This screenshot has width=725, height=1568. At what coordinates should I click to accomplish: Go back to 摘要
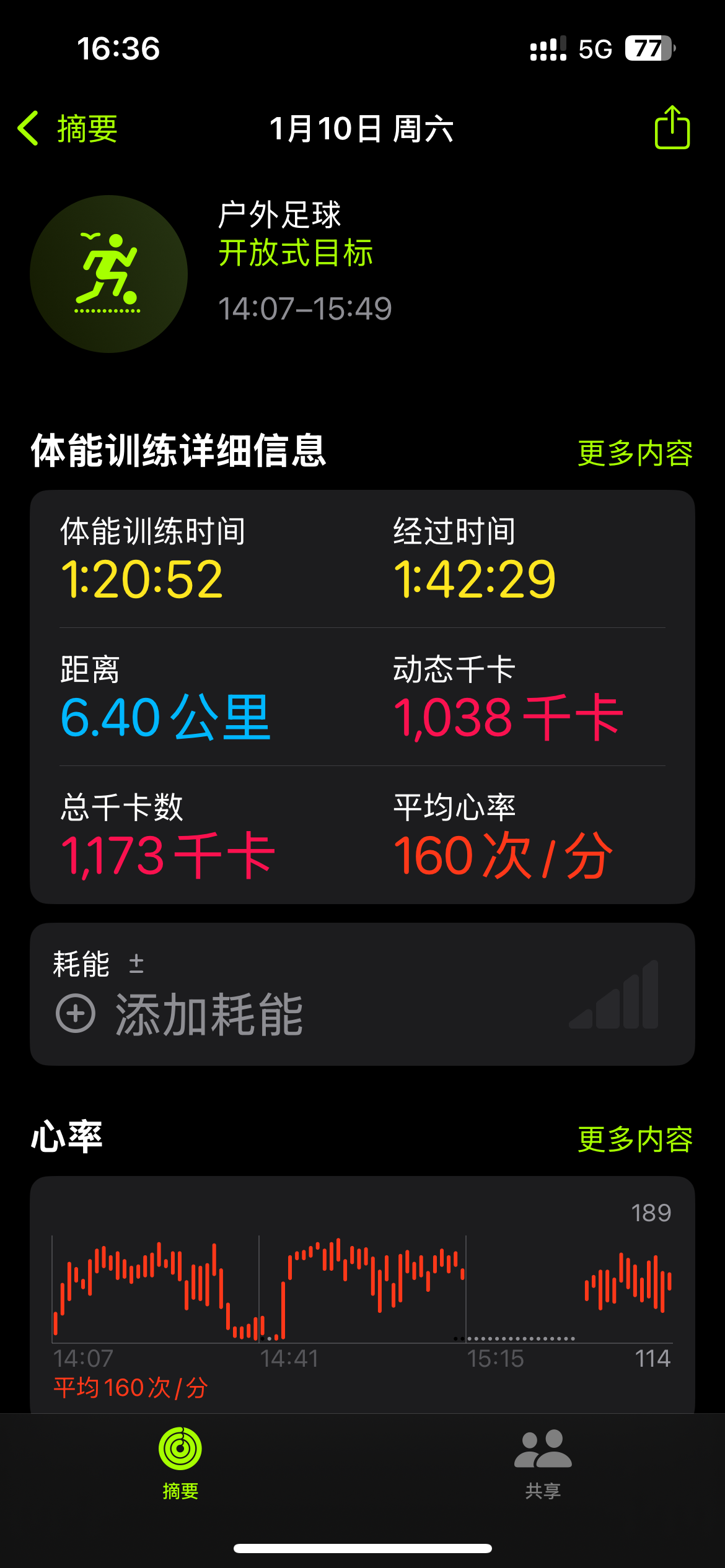pyautogui.click(x=68, y=129)
